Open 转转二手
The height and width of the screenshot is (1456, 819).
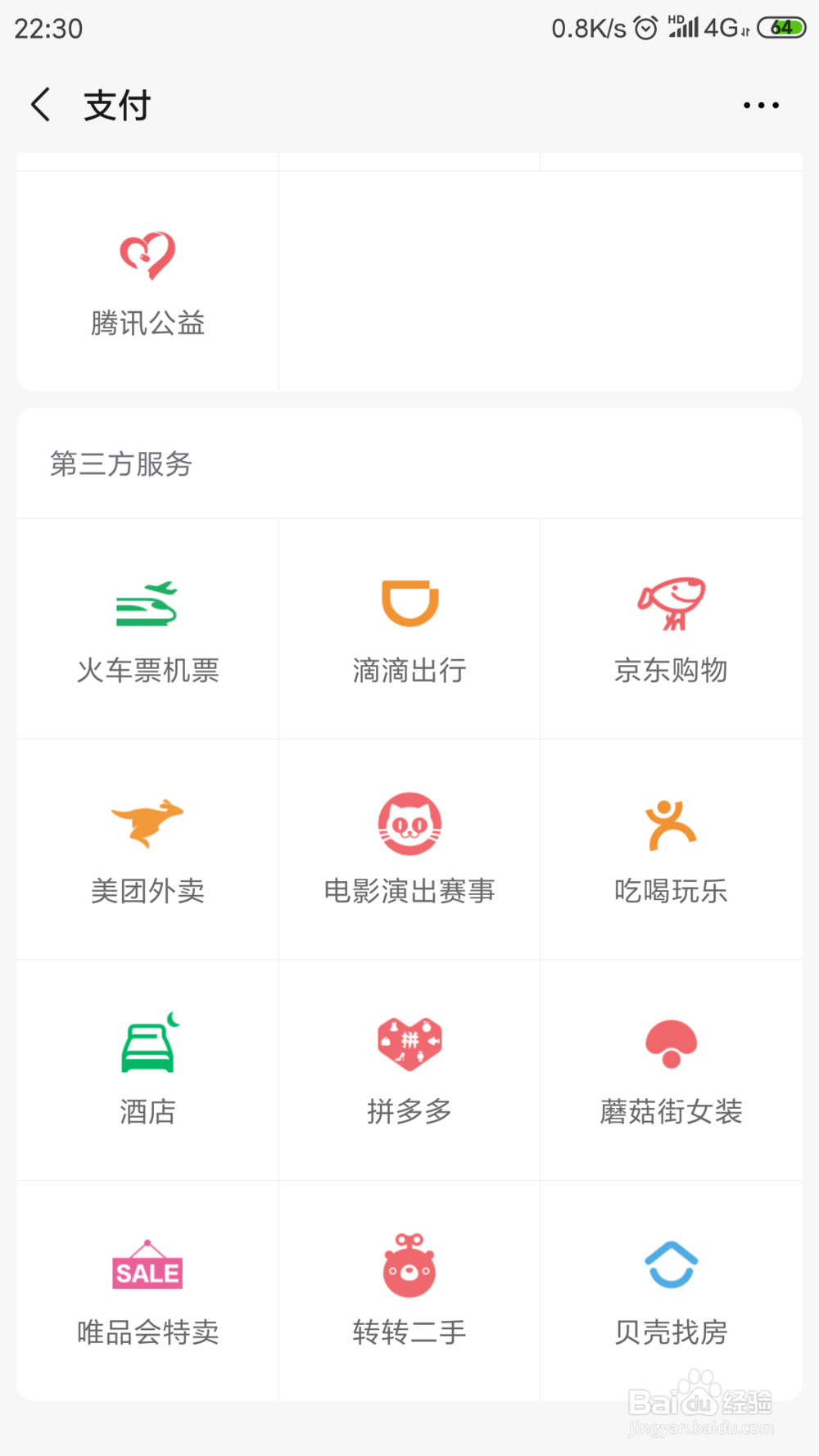point(409,1291)
